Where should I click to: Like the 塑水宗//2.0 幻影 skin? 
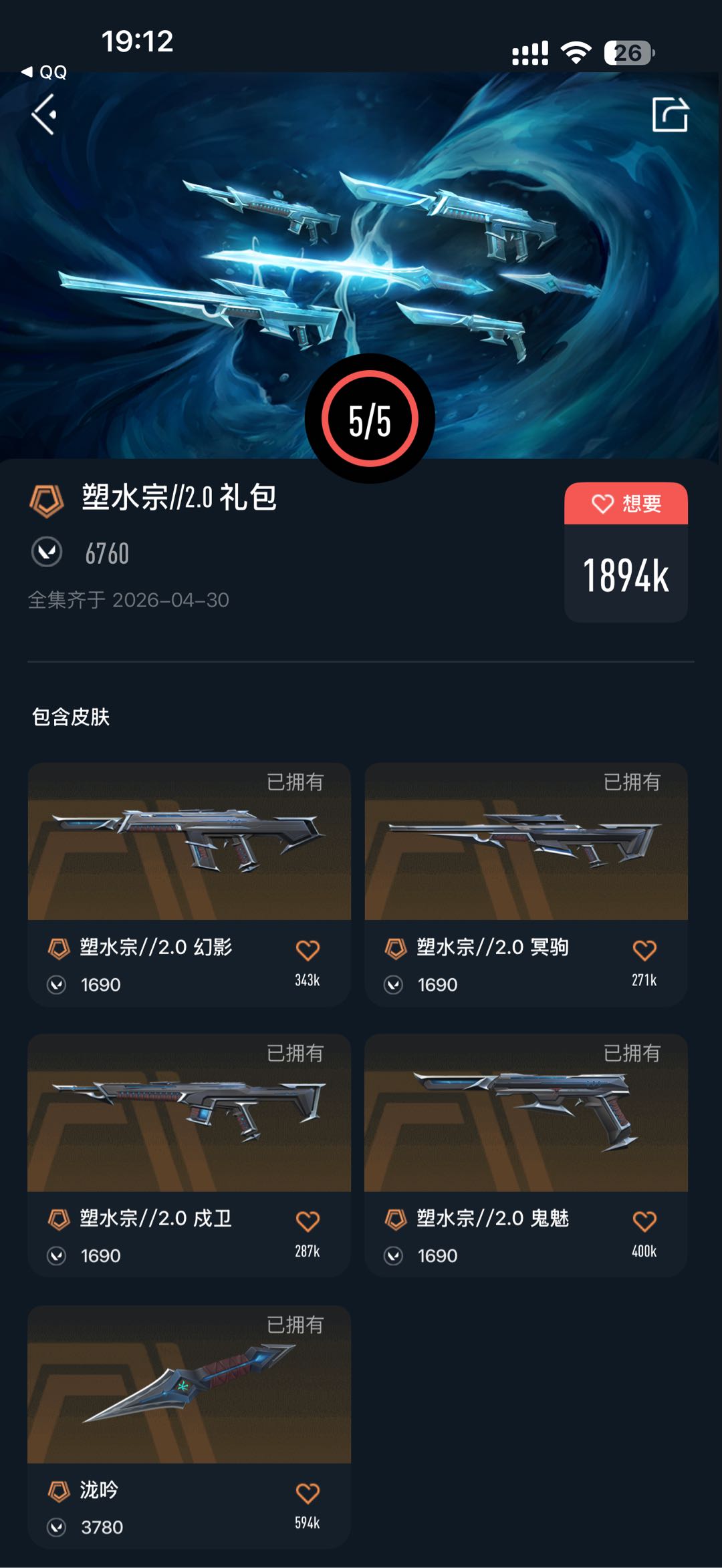(x=308, y=950)
